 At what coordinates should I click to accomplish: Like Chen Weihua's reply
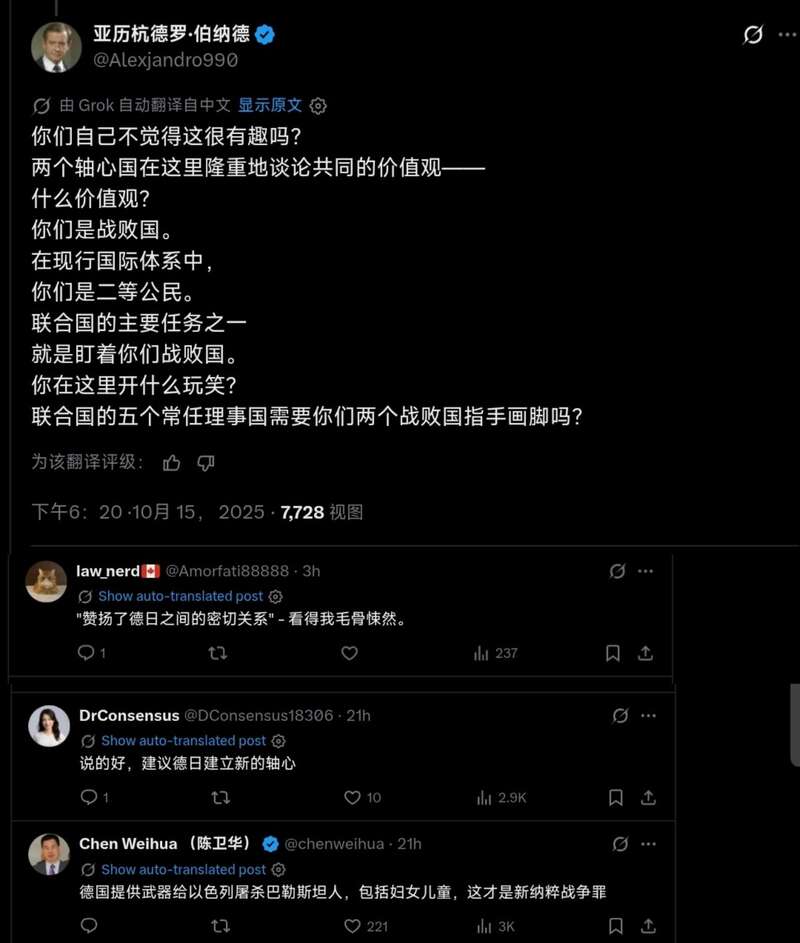[353, 926]
